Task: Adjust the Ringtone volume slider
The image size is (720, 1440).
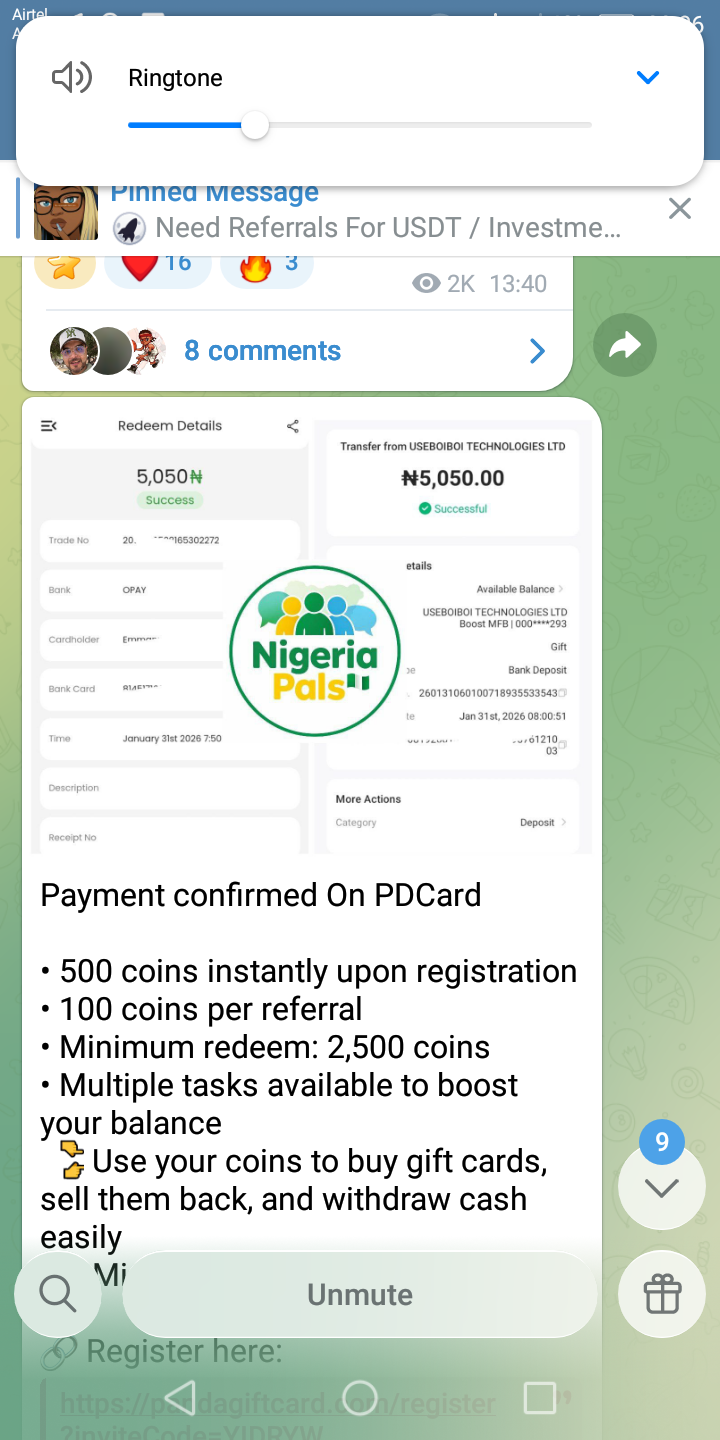Action: coord(255,126)
